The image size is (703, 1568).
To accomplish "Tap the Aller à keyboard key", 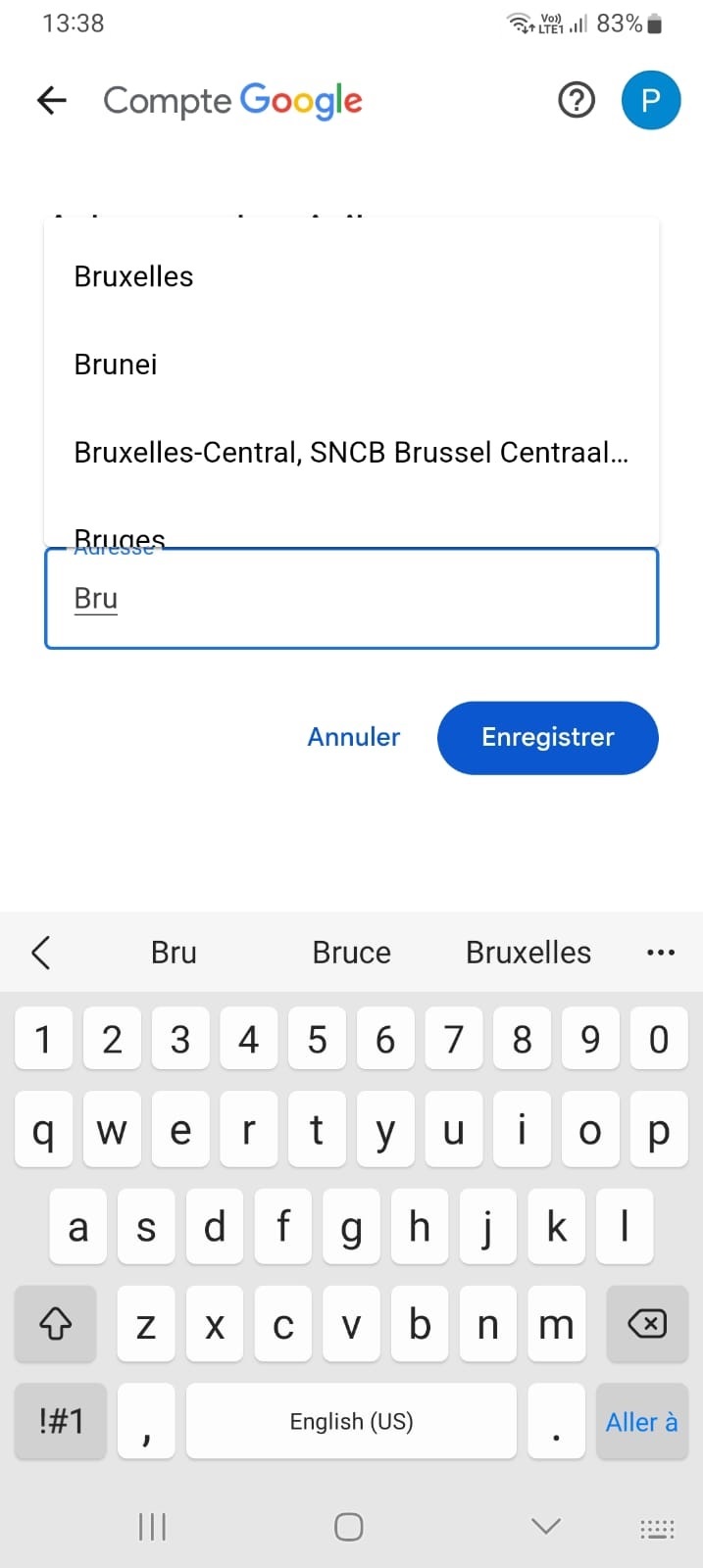I will (x=641, y=1422).
